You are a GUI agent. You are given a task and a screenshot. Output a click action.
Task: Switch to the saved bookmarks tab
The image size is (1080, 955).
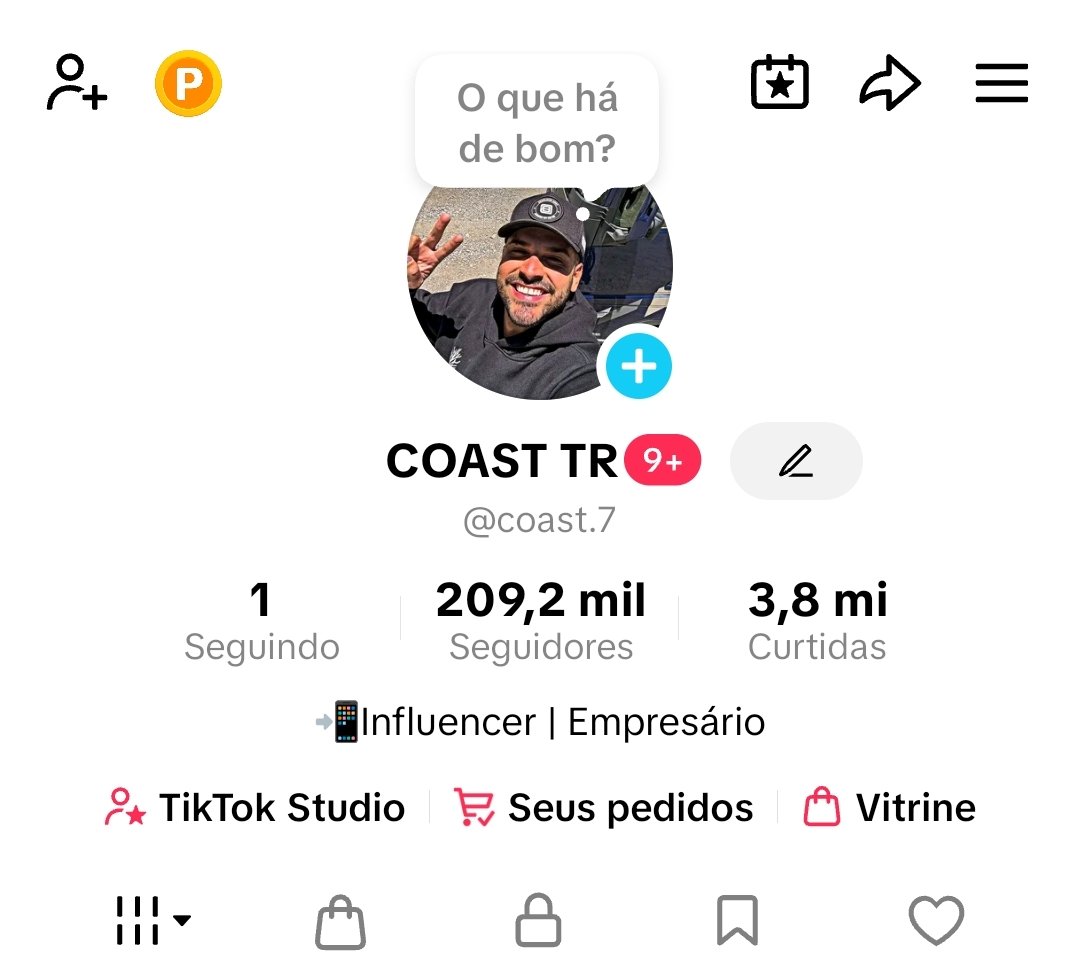click(x=737, y=921)
